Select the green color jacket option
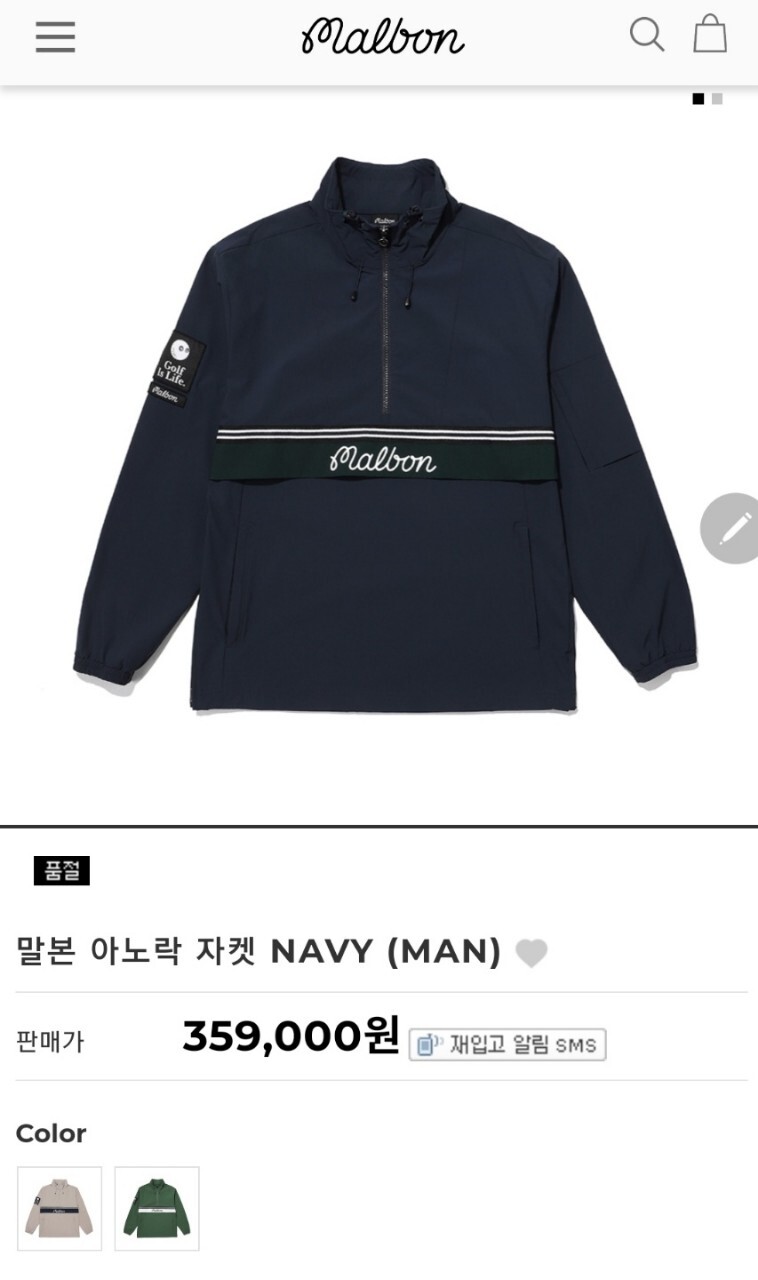Screen dimensions: 758x1280 click(x=157, y=1208)
